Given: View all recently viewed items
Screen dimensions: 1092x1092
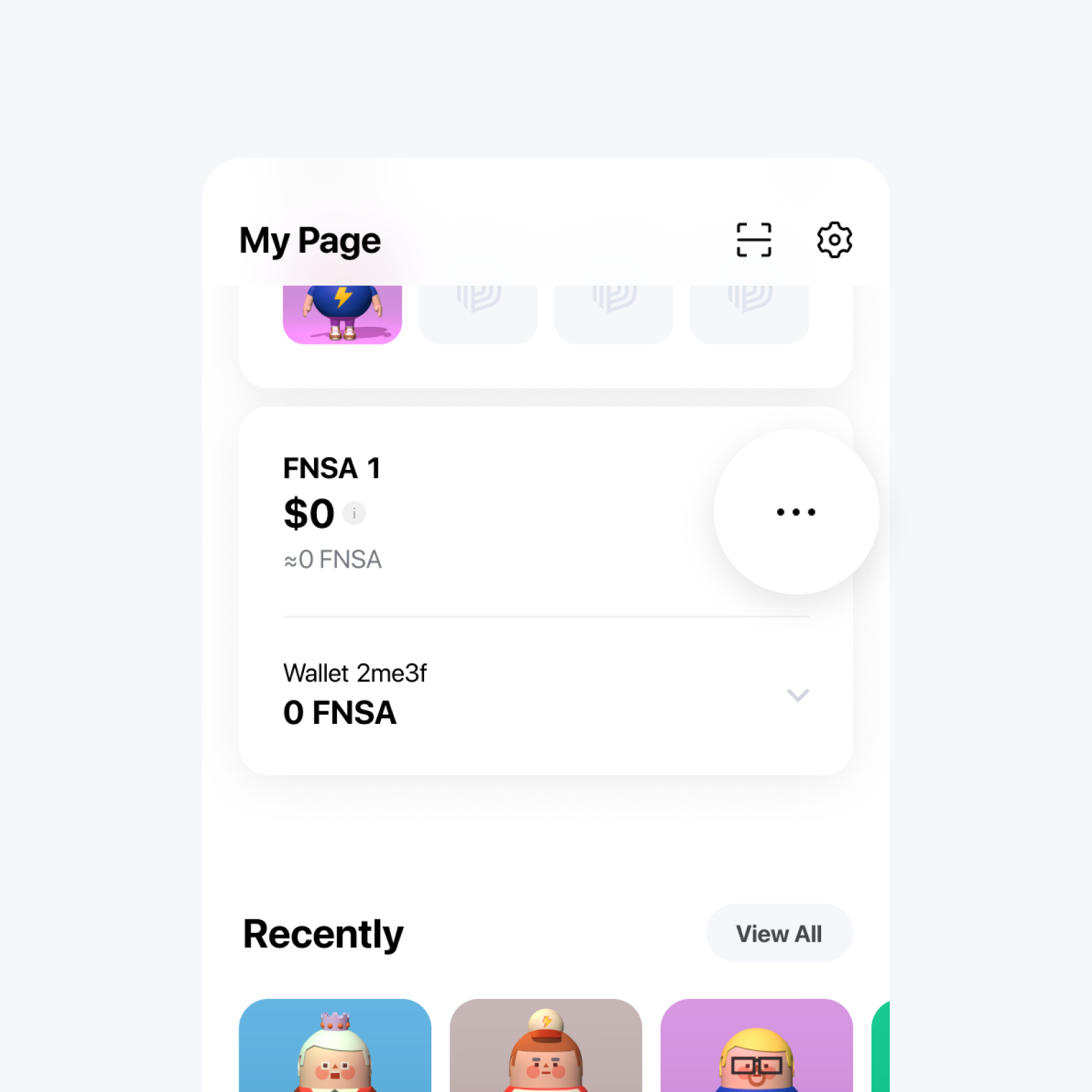Looking at the screenshot, I should [779, 934].
